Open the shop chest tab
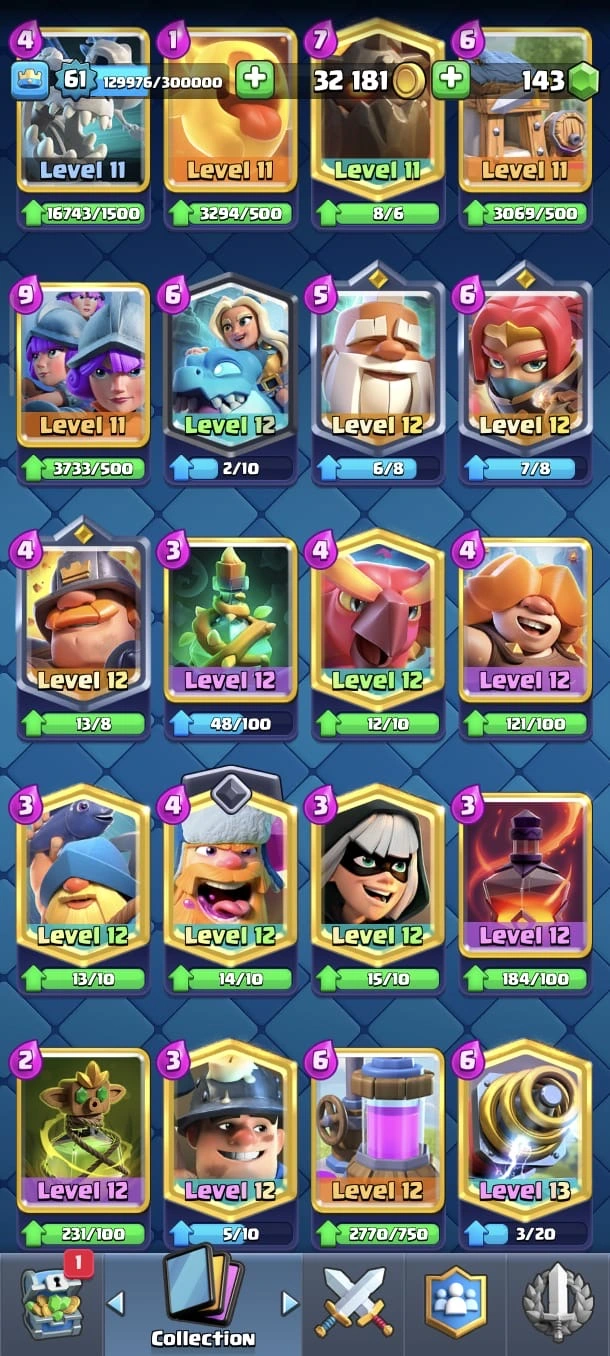The image size is (610, 1356). coord(50,1302)
